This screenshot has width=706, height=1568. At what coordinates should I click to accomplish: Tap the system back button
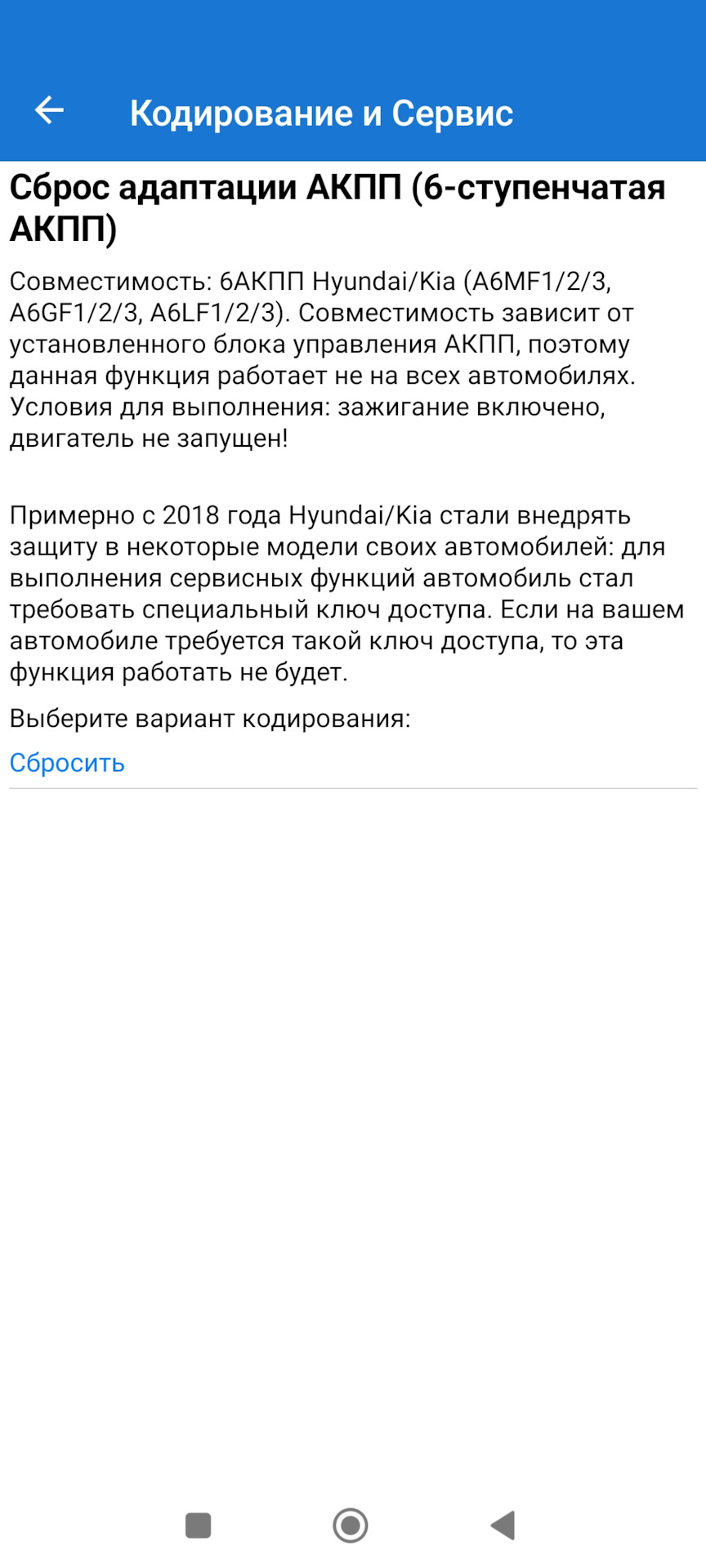503,1525
